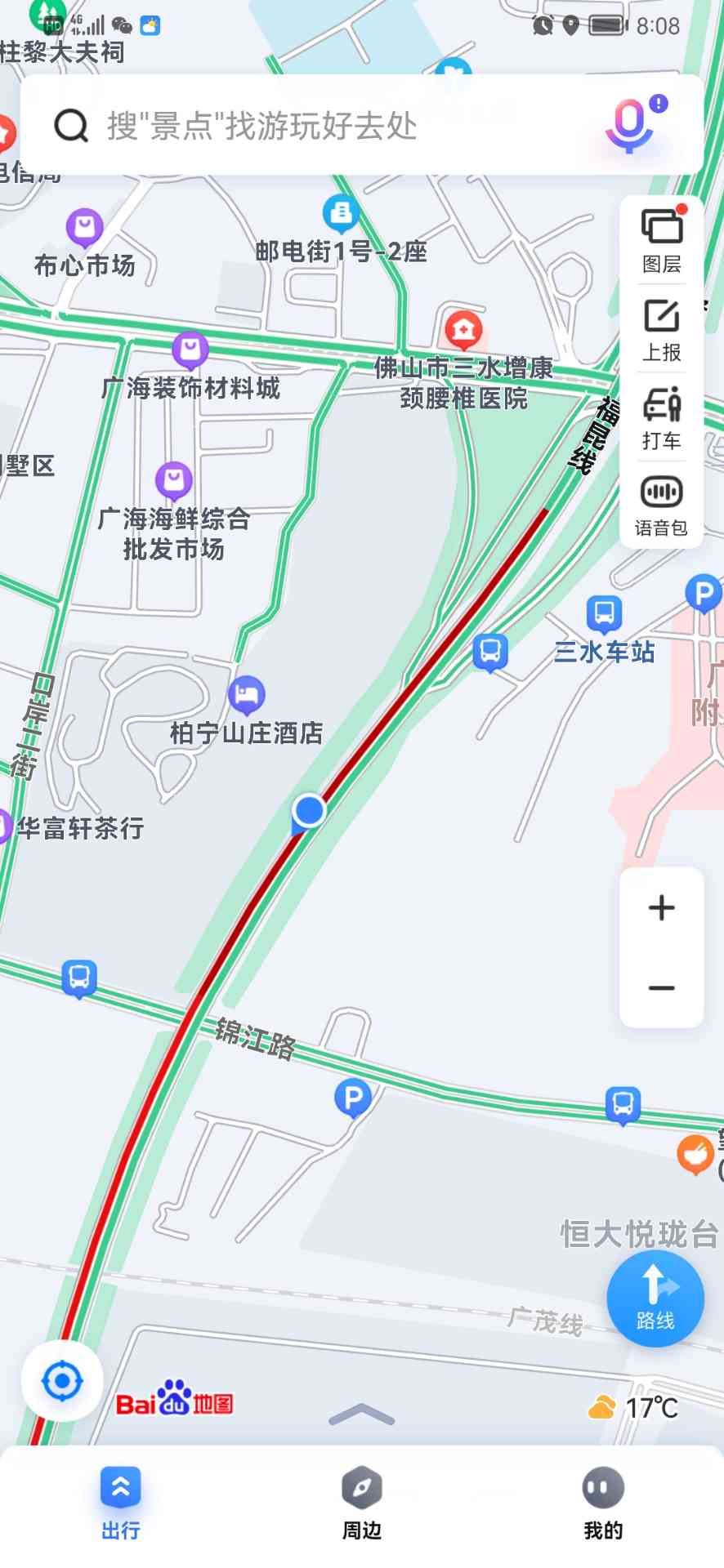Select the 柏宁山庄酒店 hotel marker
The height and width of the screenshot is (1568, 724).
point(246,695)
